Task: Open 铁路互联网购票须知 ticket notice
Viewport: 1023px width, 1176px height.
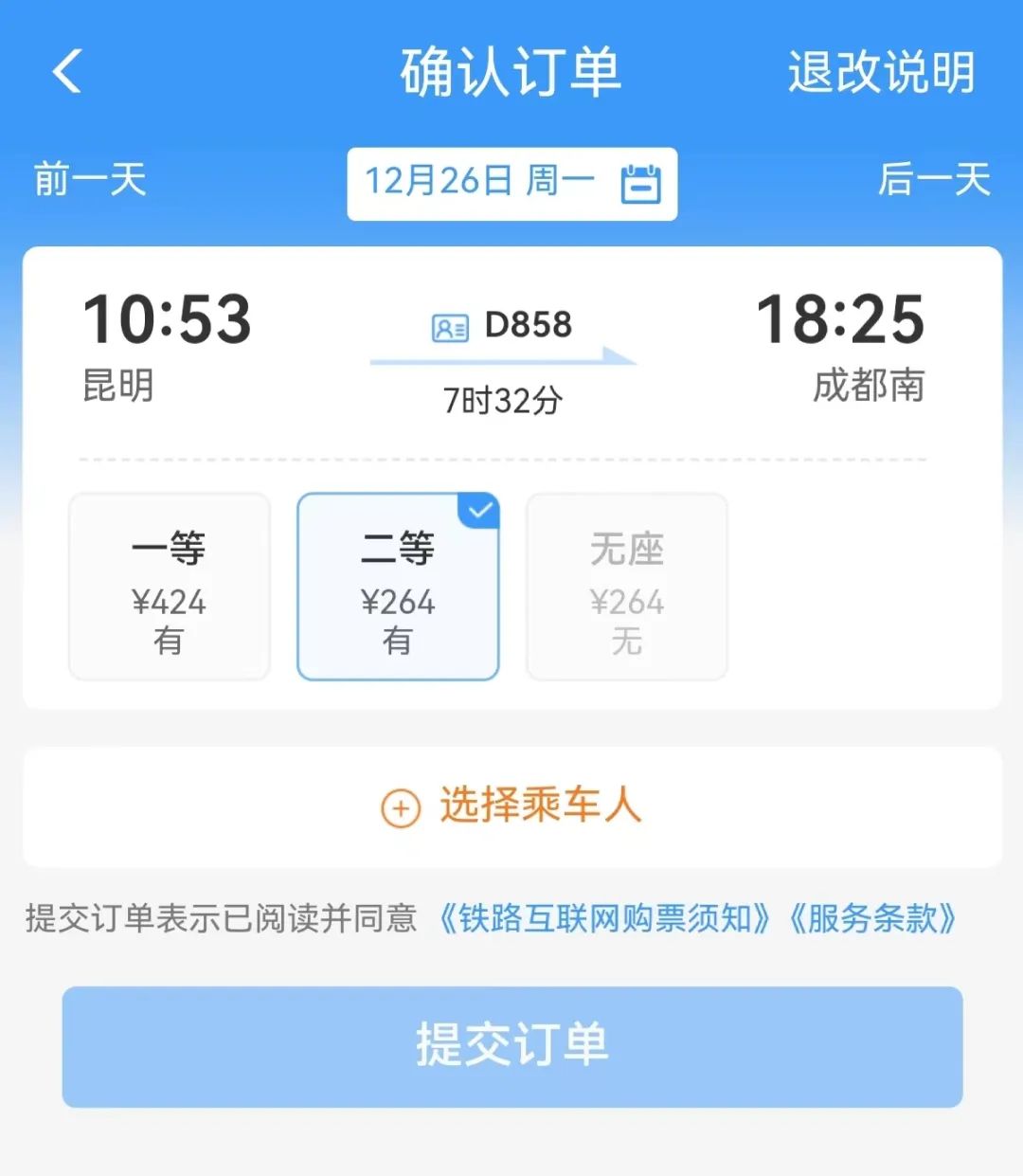Action: click(x=604, y=918)
